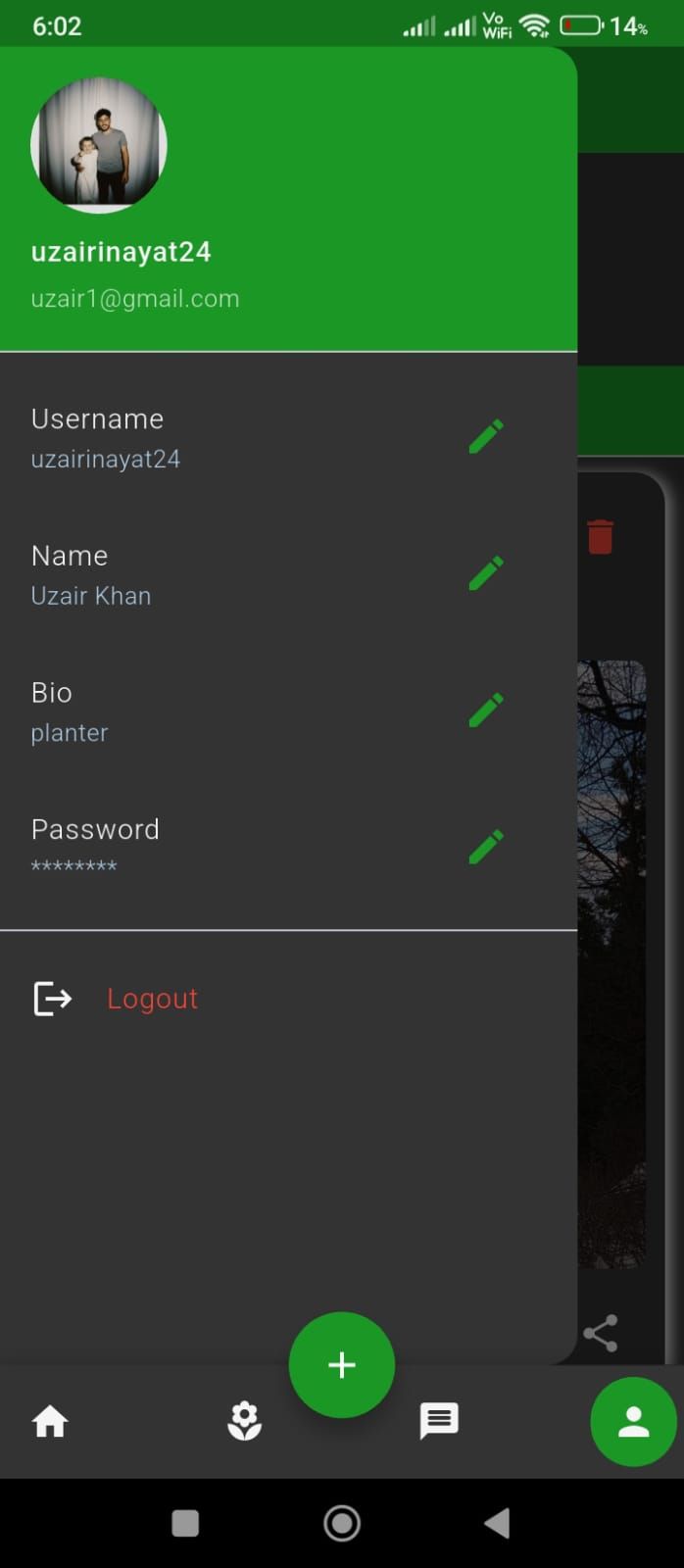Edit the Name field
Image resolution: width=684 pixels, height=1568 pixels.
pyautogui.click(x=486, y=573)
